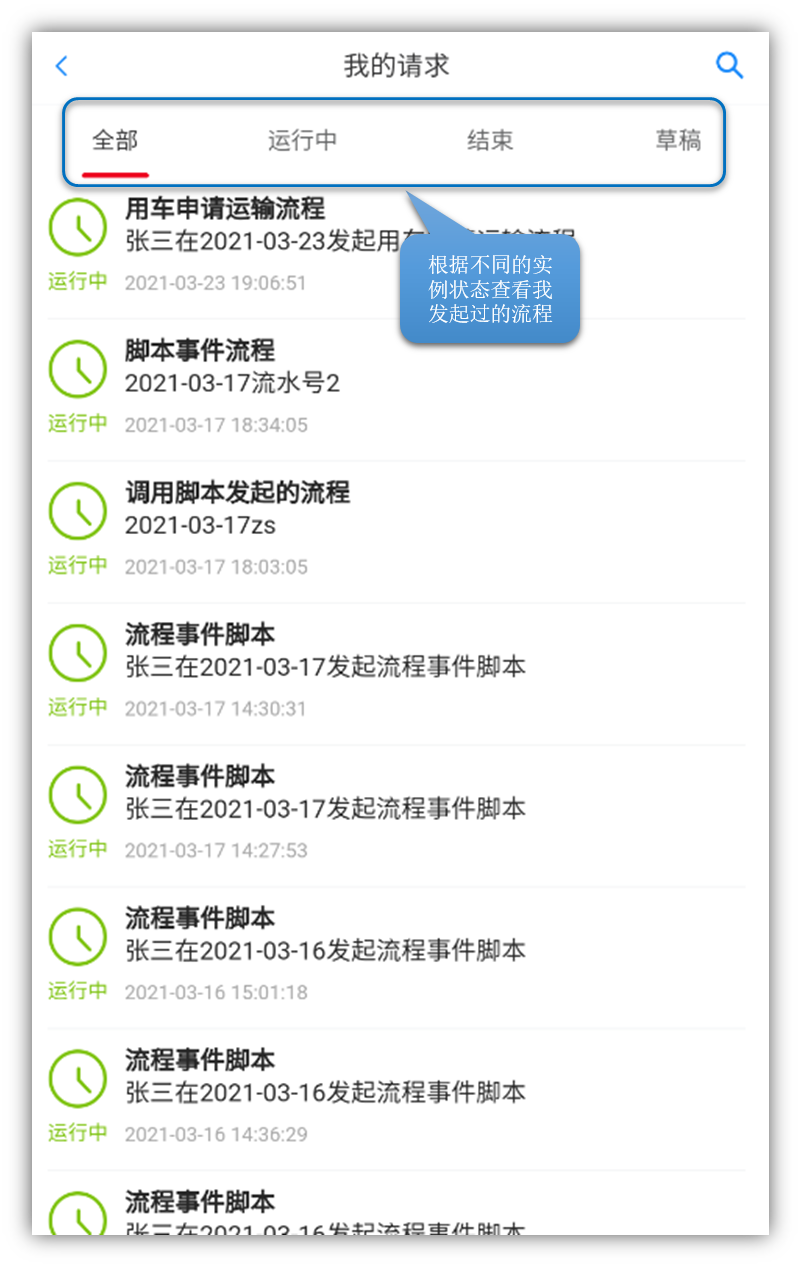Viewport: 801px width, 1267px height.
Task: Open the 用车申请运输流程 request
Action: tap(225, 210)
